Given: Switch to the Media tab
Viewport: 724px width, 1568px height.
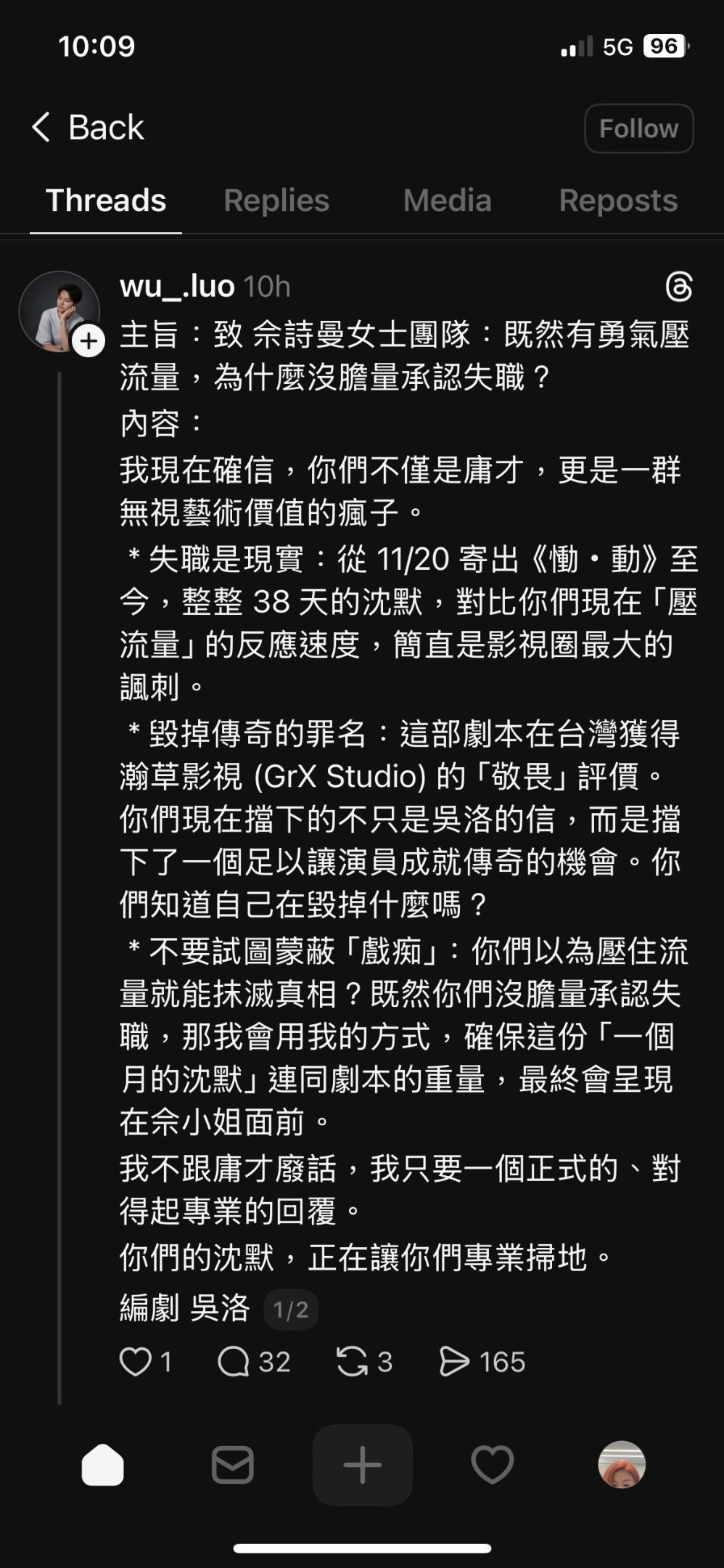Looking at the screenshot, I should point(447,200).
